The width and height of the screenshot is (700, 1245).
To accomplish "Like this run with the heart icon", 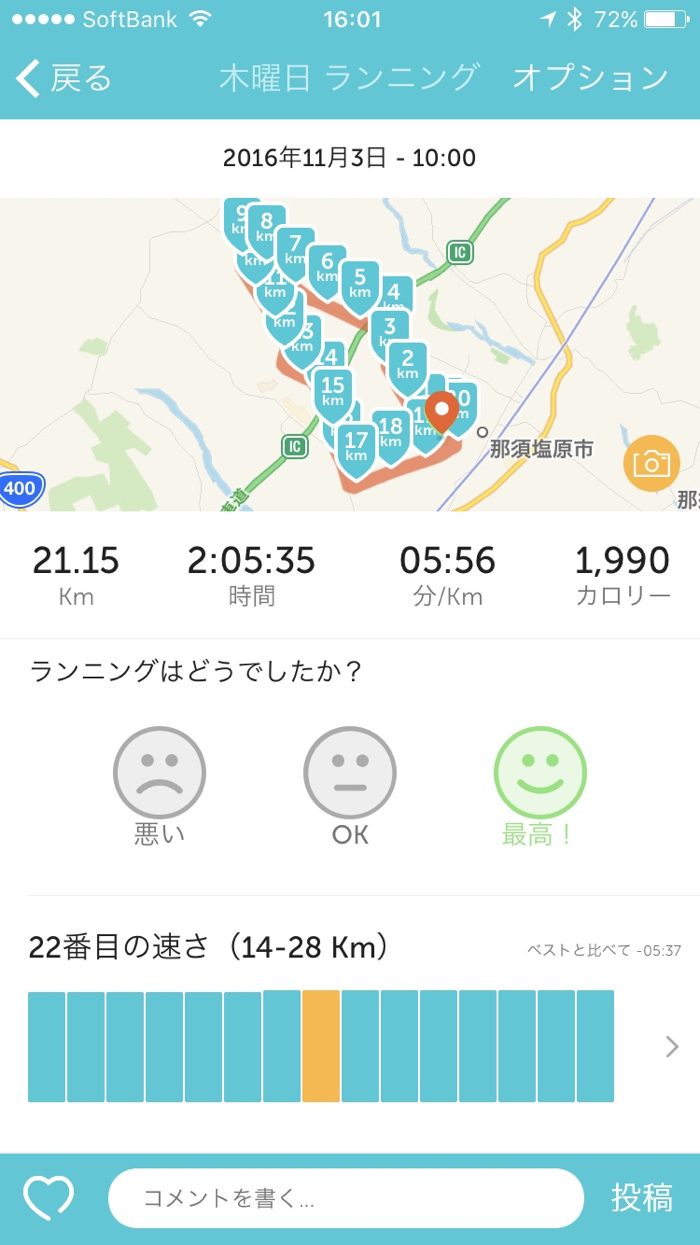I will 49,1197.
